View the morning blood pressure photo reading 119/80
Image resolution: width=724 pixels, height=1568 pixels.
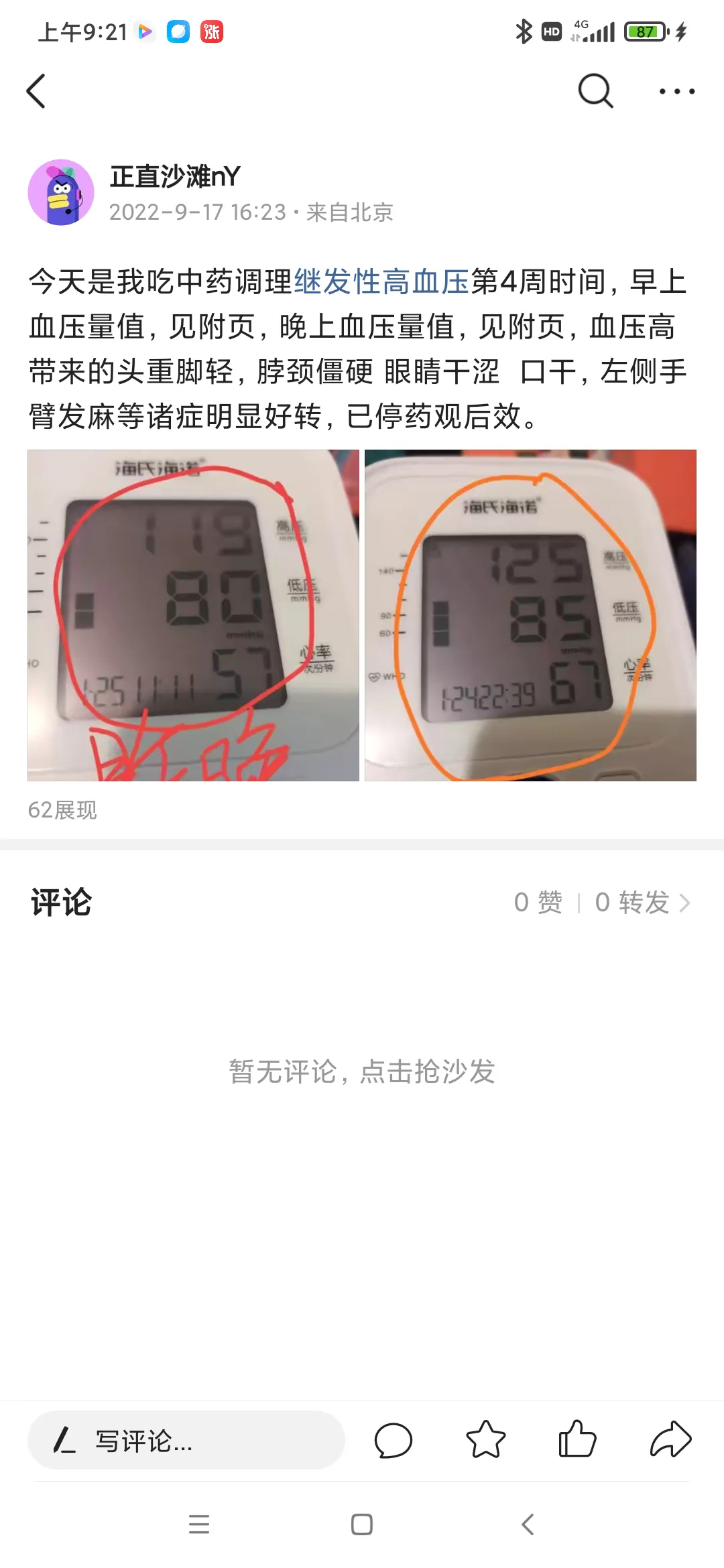pyautogui.click(x=193, y=615)
